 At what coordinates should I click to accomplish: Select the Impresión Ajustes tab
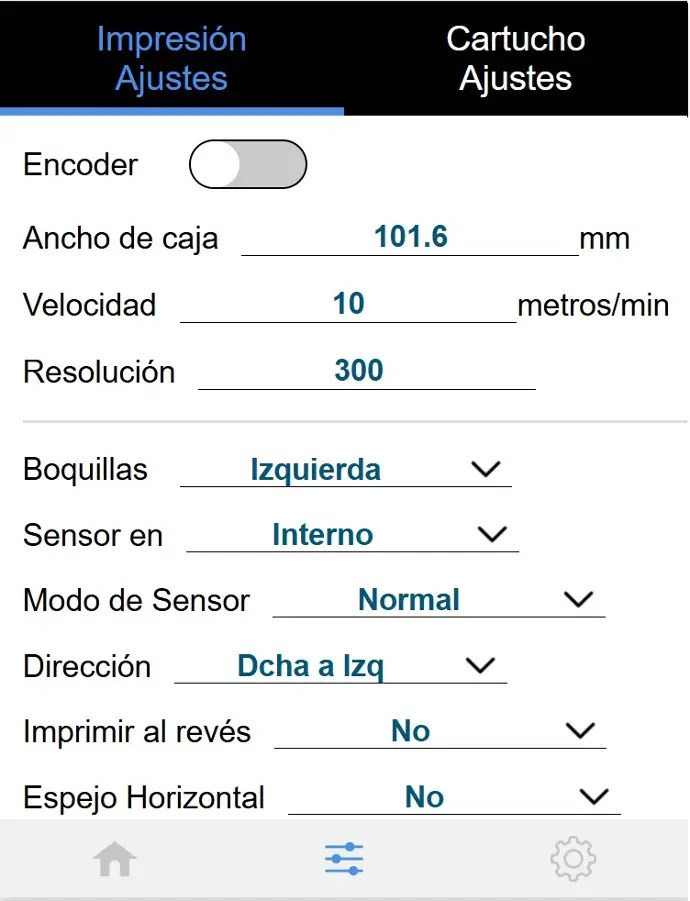tap(171, 58)
